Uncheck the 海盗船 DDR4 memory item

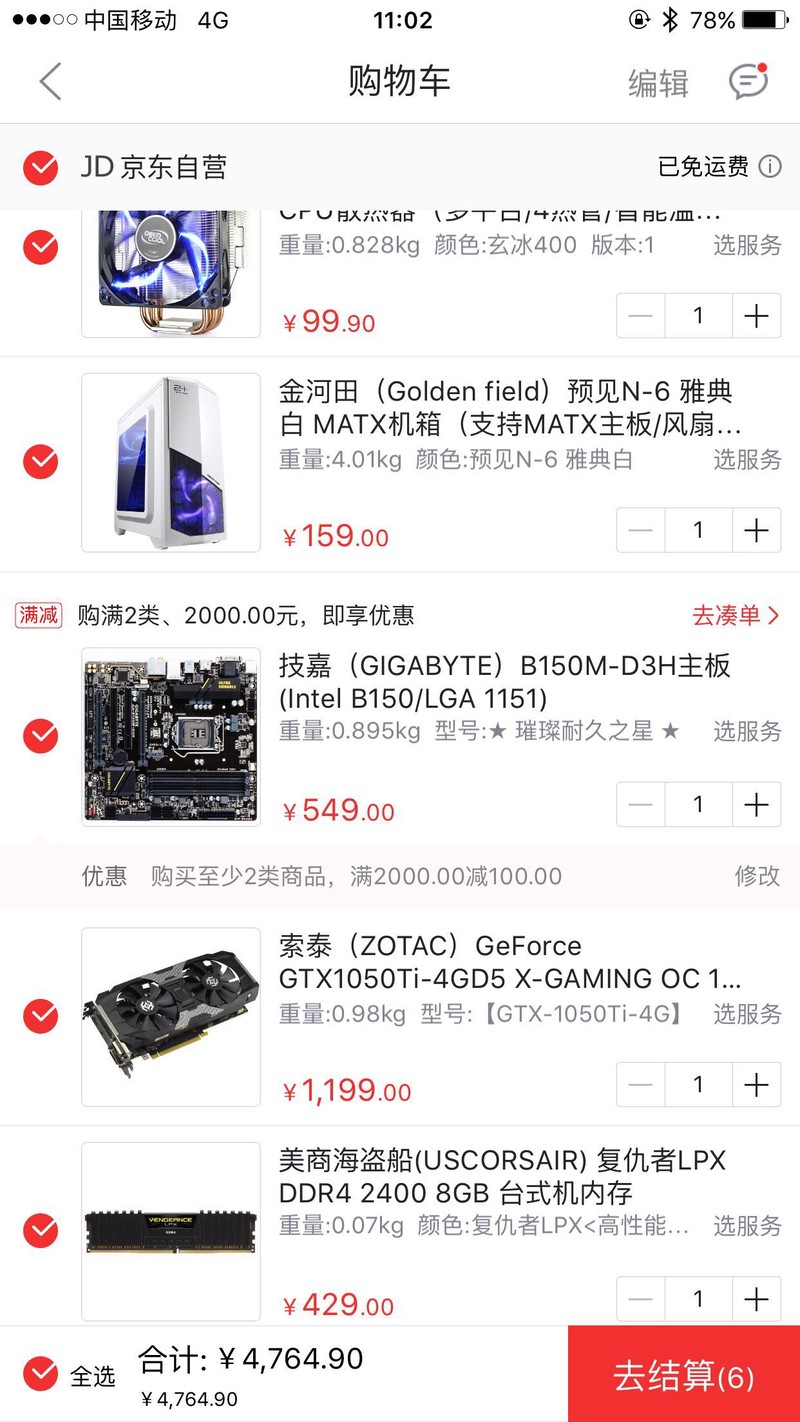(40, 1229)
